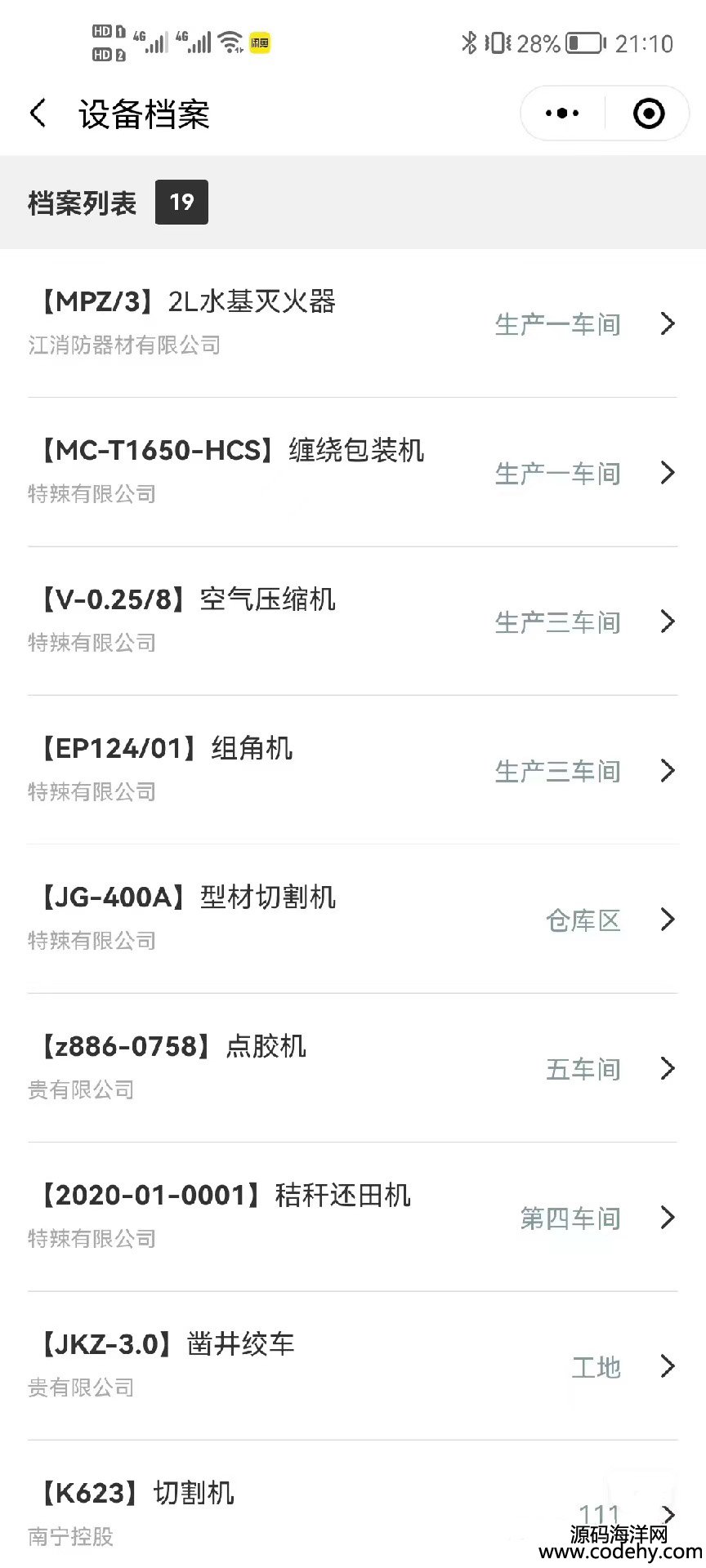
Task: Select the 凿井绞车 record
Action: (353, 1365)
